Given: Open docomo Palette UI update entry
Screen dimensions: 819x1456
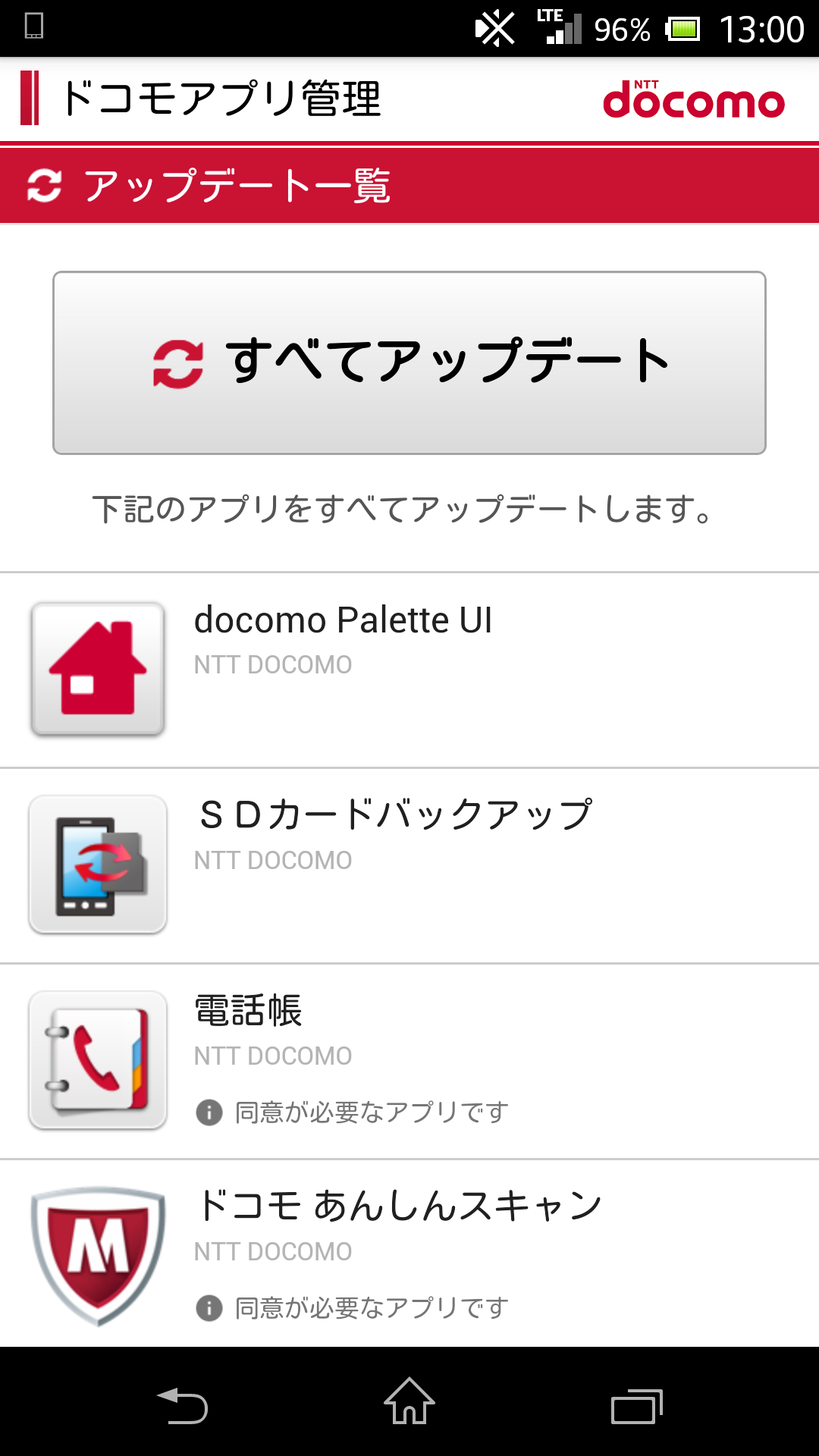Looking at the screenshot, I should click(x=409, y=670).
